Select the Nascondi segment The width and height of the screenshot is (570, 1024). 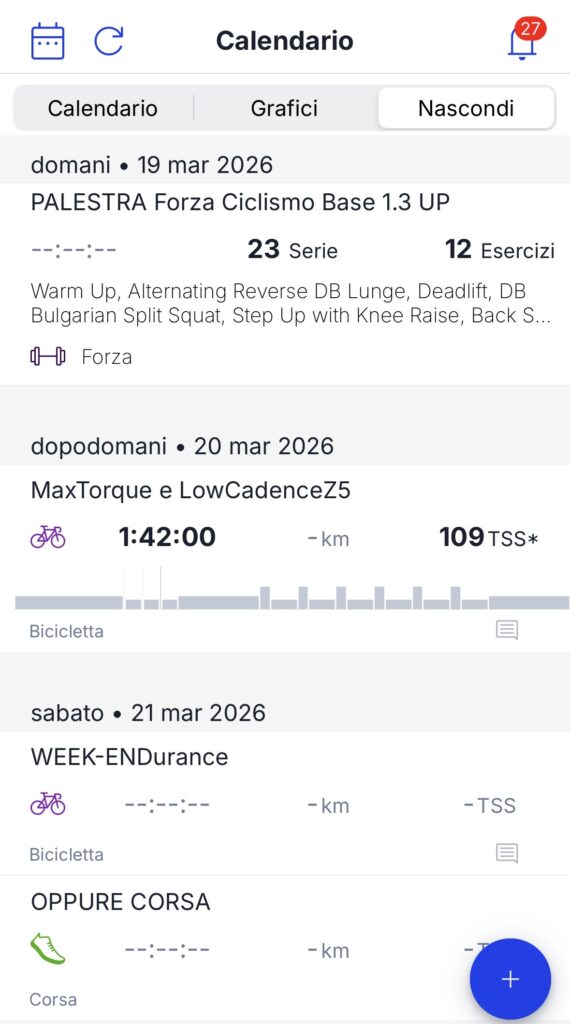pyautogui.click(x=466, y=108)
